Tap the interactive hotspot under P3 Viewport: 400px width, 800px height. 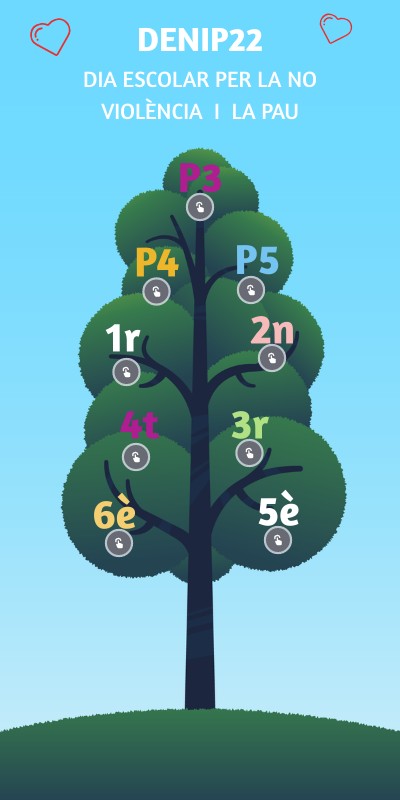(199, 207)
